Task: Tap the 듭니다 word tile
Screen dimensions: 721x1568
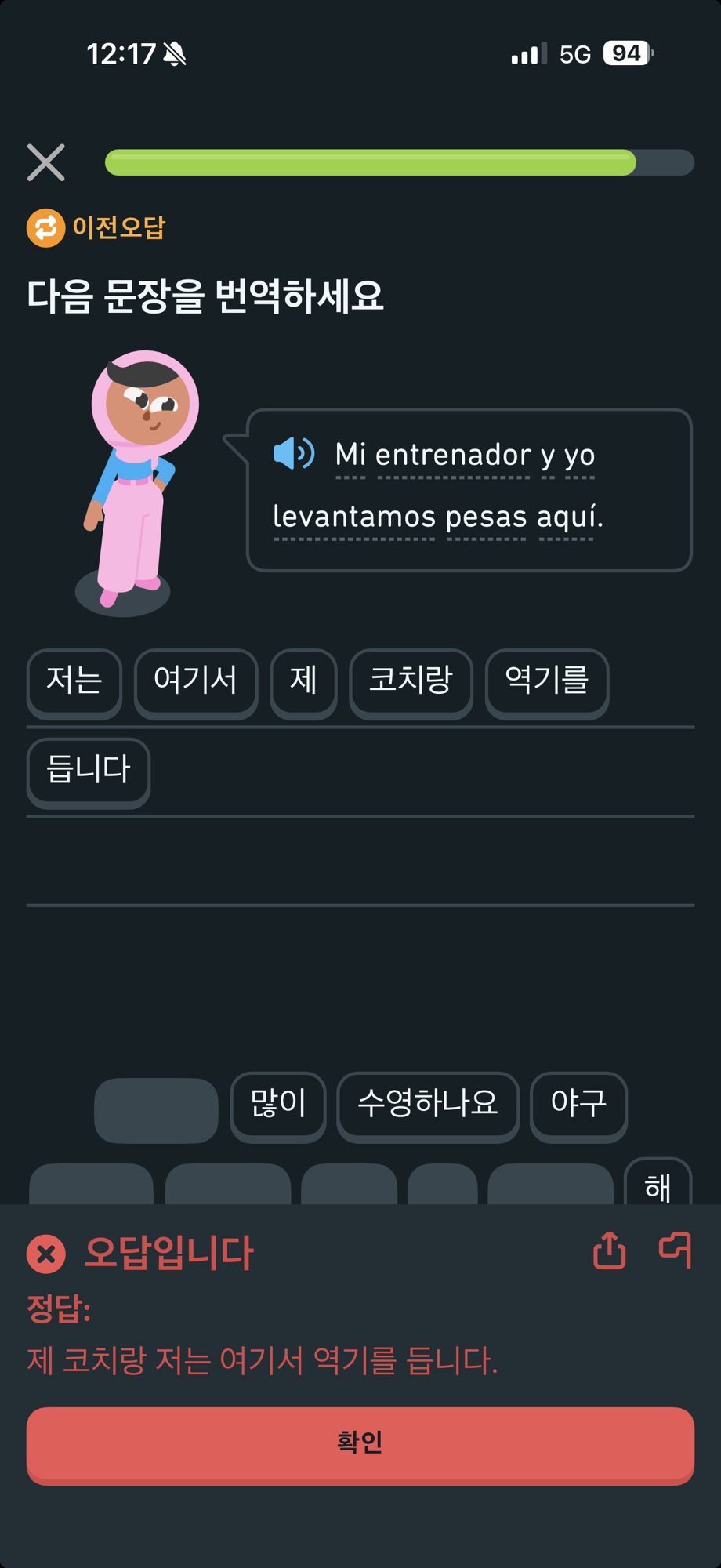Action: pyautogui.click(x=89, y=770)
